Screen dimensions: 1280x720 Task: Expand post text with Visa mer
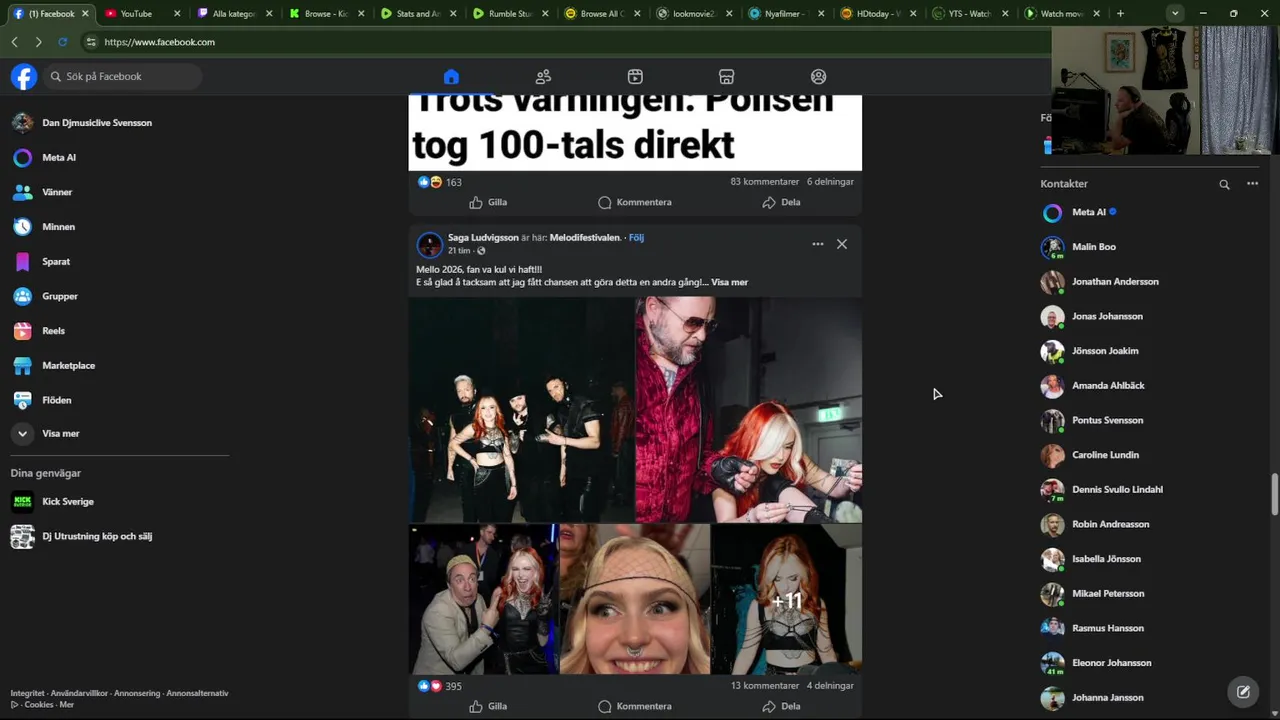729,282
